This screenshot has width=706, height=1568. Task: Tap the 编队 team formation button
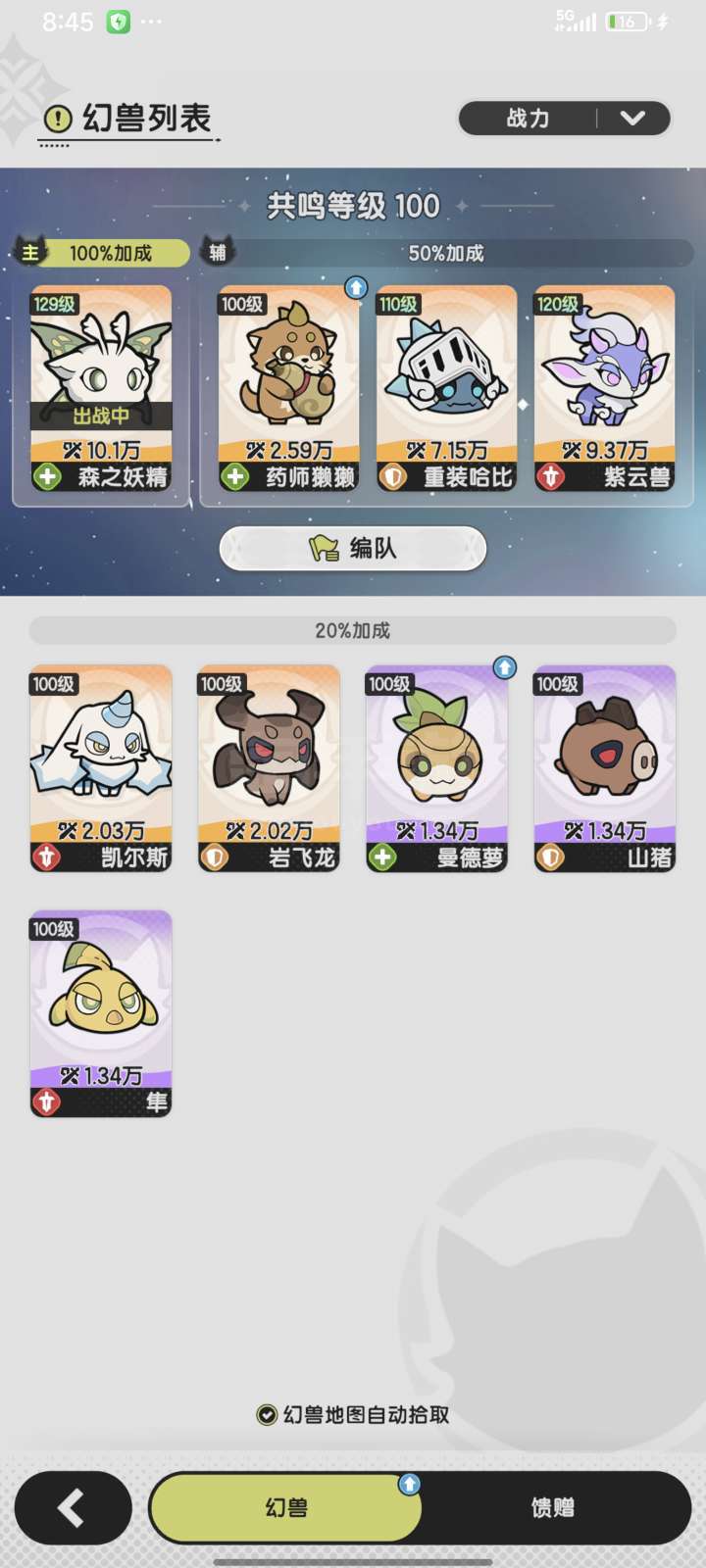click(353, 548)
